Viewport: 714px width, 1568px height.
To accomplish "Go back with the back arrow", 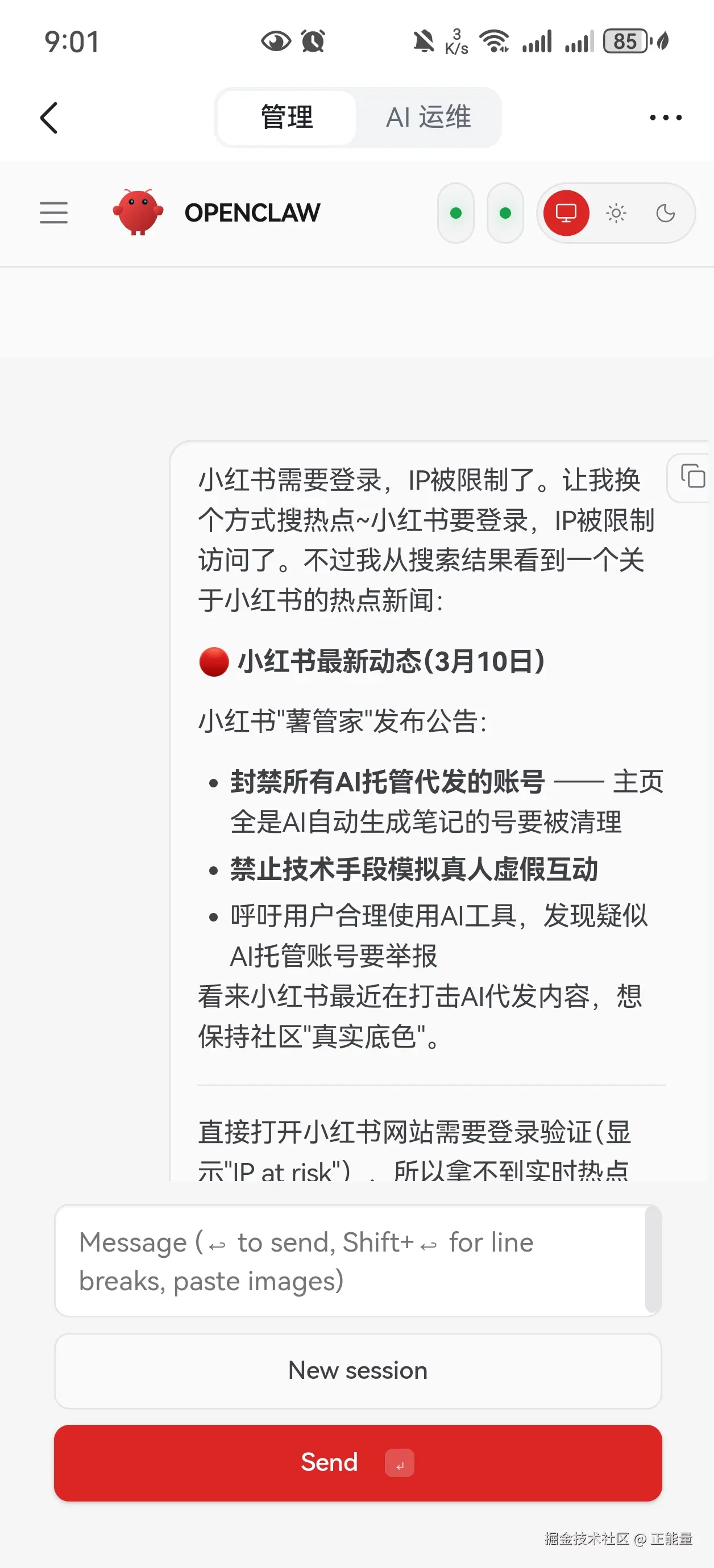I will click(x=49, y=118).
